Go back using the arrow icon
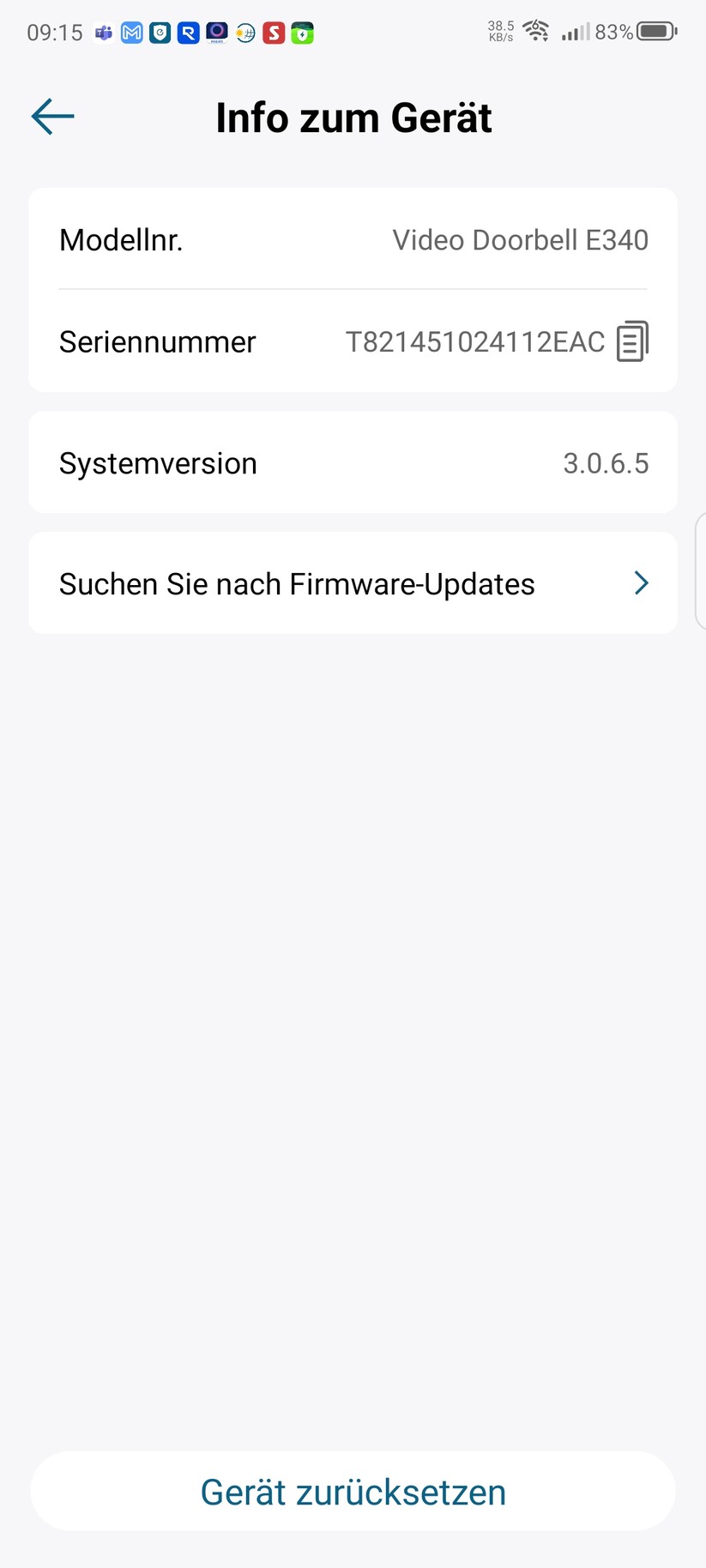Viewport: 706px width, 1568px height. click(52, 117)
